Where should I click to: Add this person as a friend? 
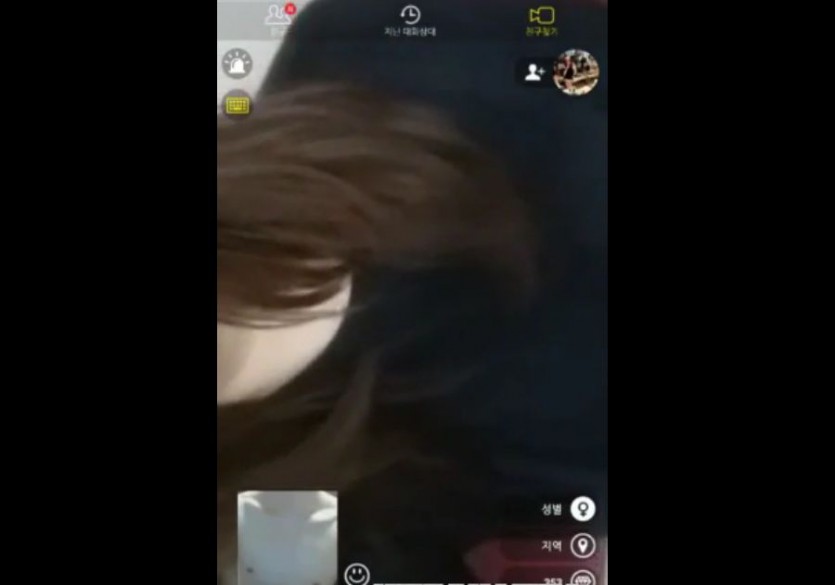pos(534,72)
